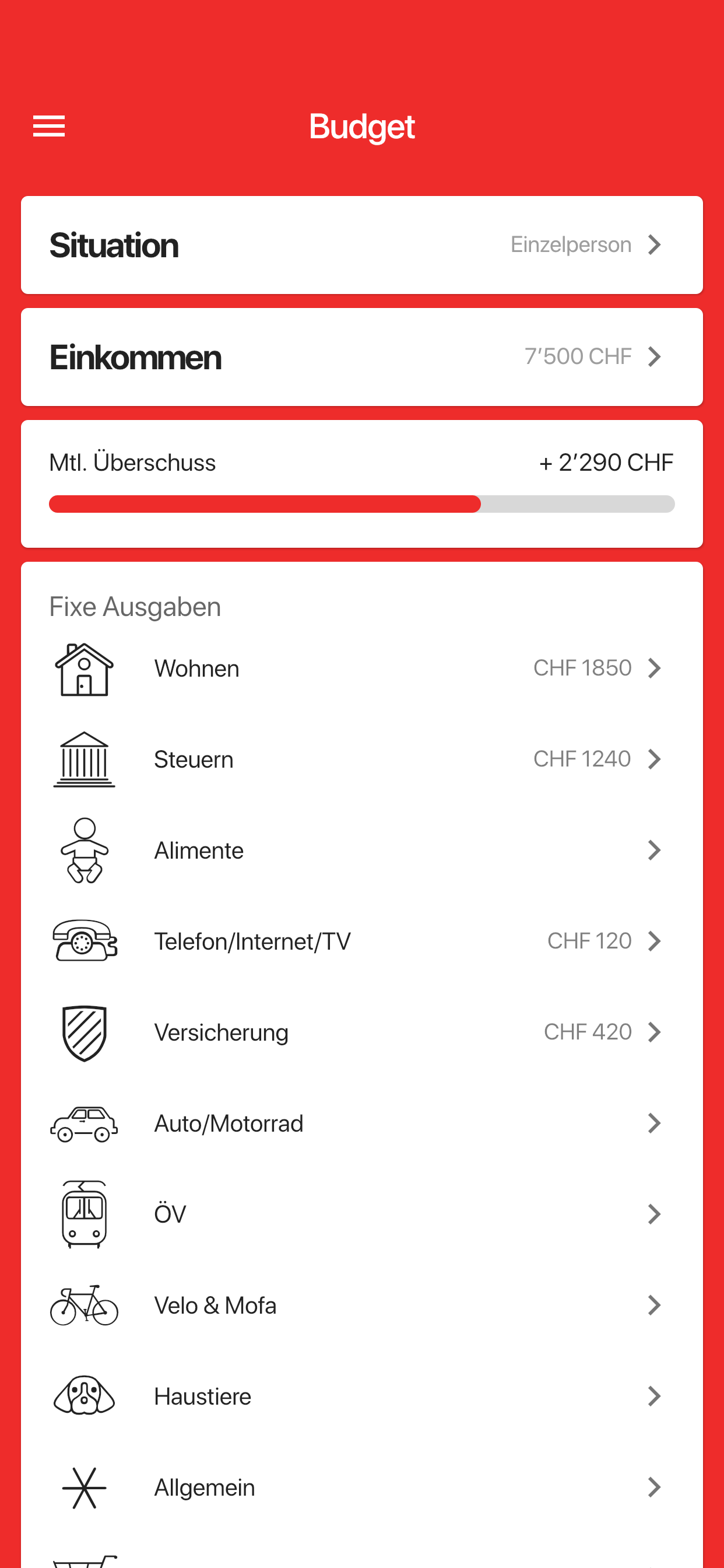Open Telefon/Internet/TV costs
Screen dimensions: 724x1568
(362, 941)
